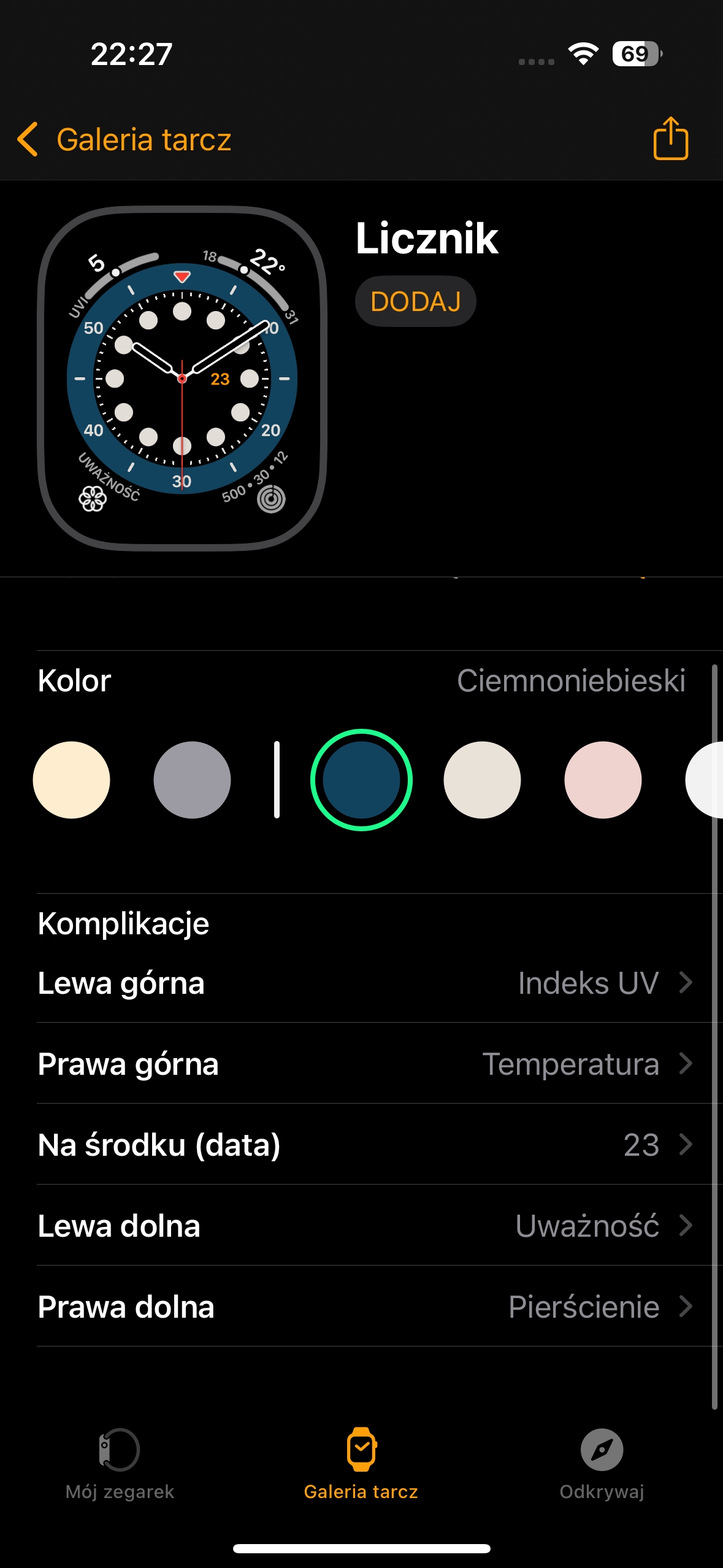Switch to the Mój zegarek tab
723x1568 pixels.
[120, 1464]
